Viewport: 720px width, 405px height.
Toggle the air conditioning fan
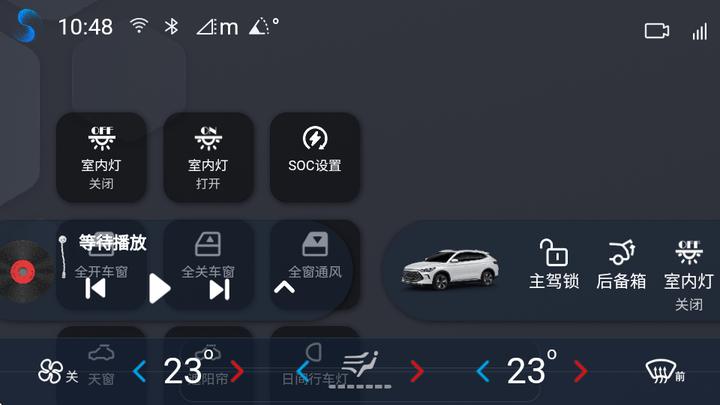tap(57, 373)
